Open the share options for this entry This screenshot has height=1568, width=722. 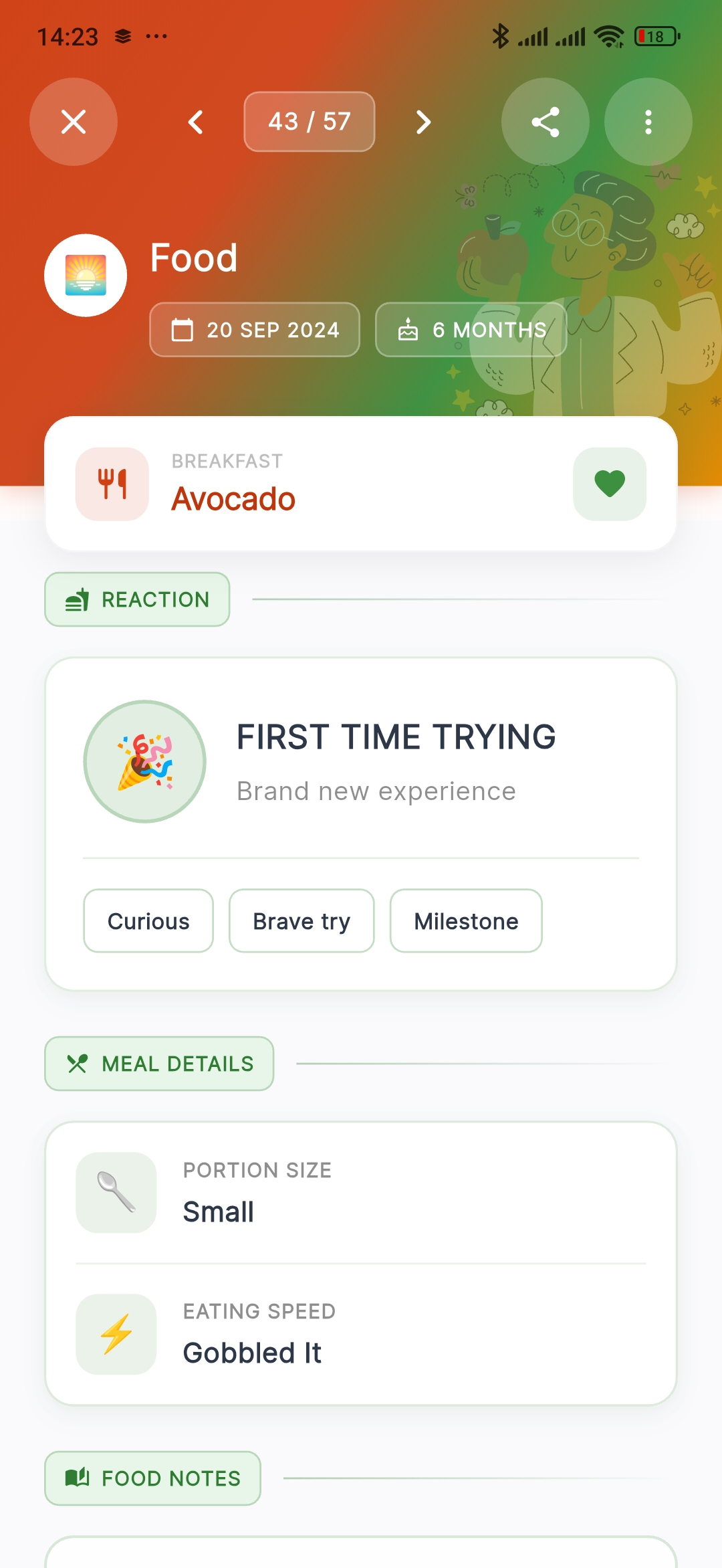[546, 121]
